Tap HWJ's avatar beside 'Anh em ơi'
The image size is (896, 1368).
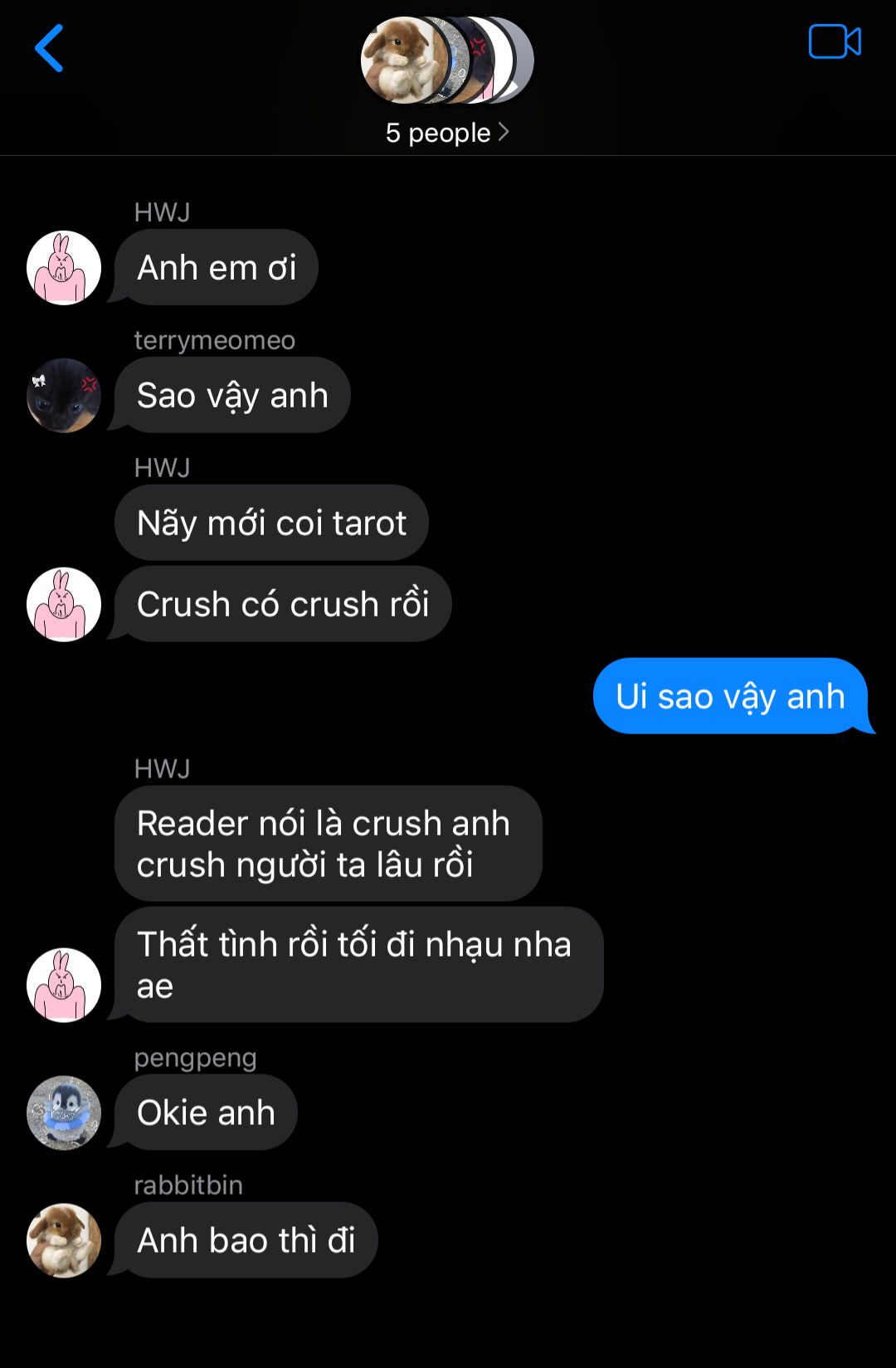click(64, 268)
